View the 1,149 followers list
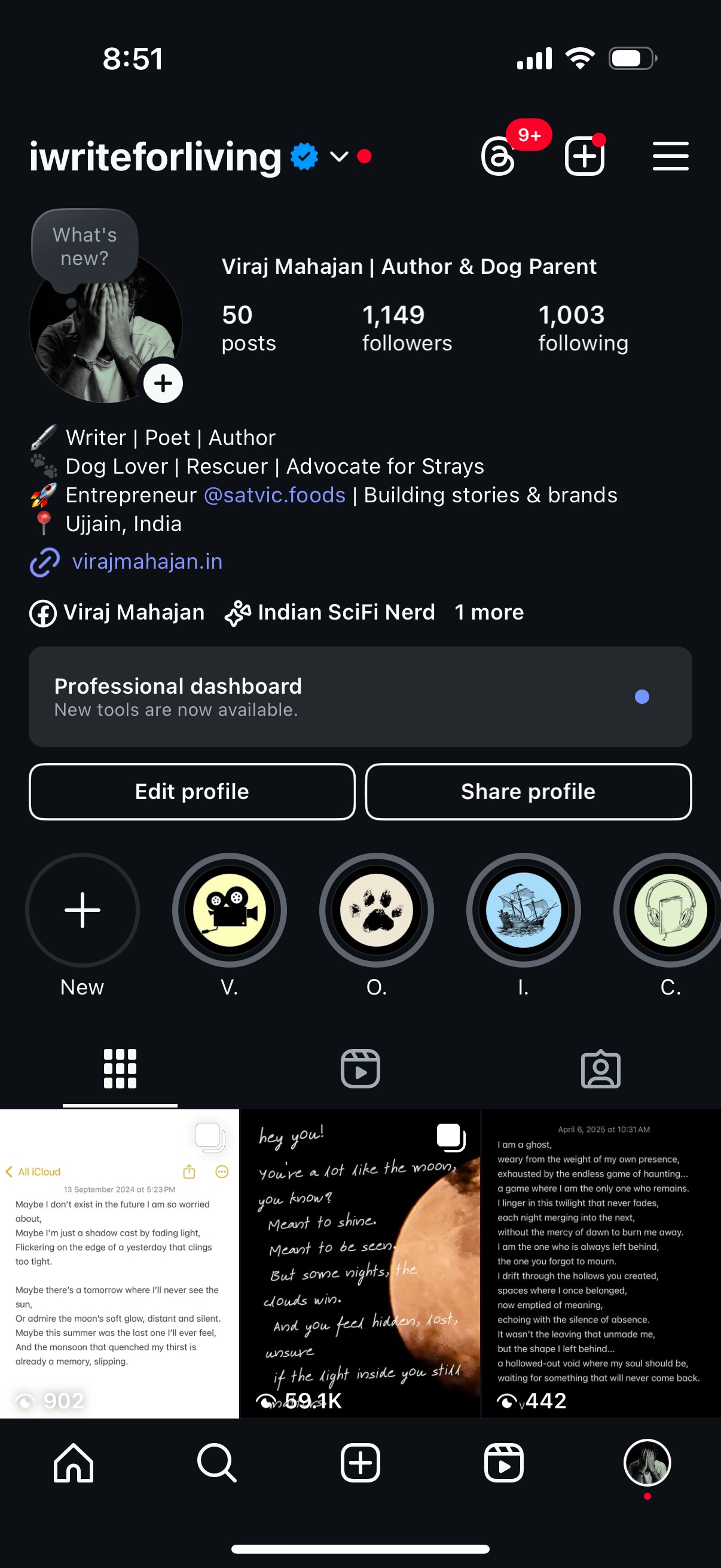Viewport: 721px width, 1568px height. point(407,328)
